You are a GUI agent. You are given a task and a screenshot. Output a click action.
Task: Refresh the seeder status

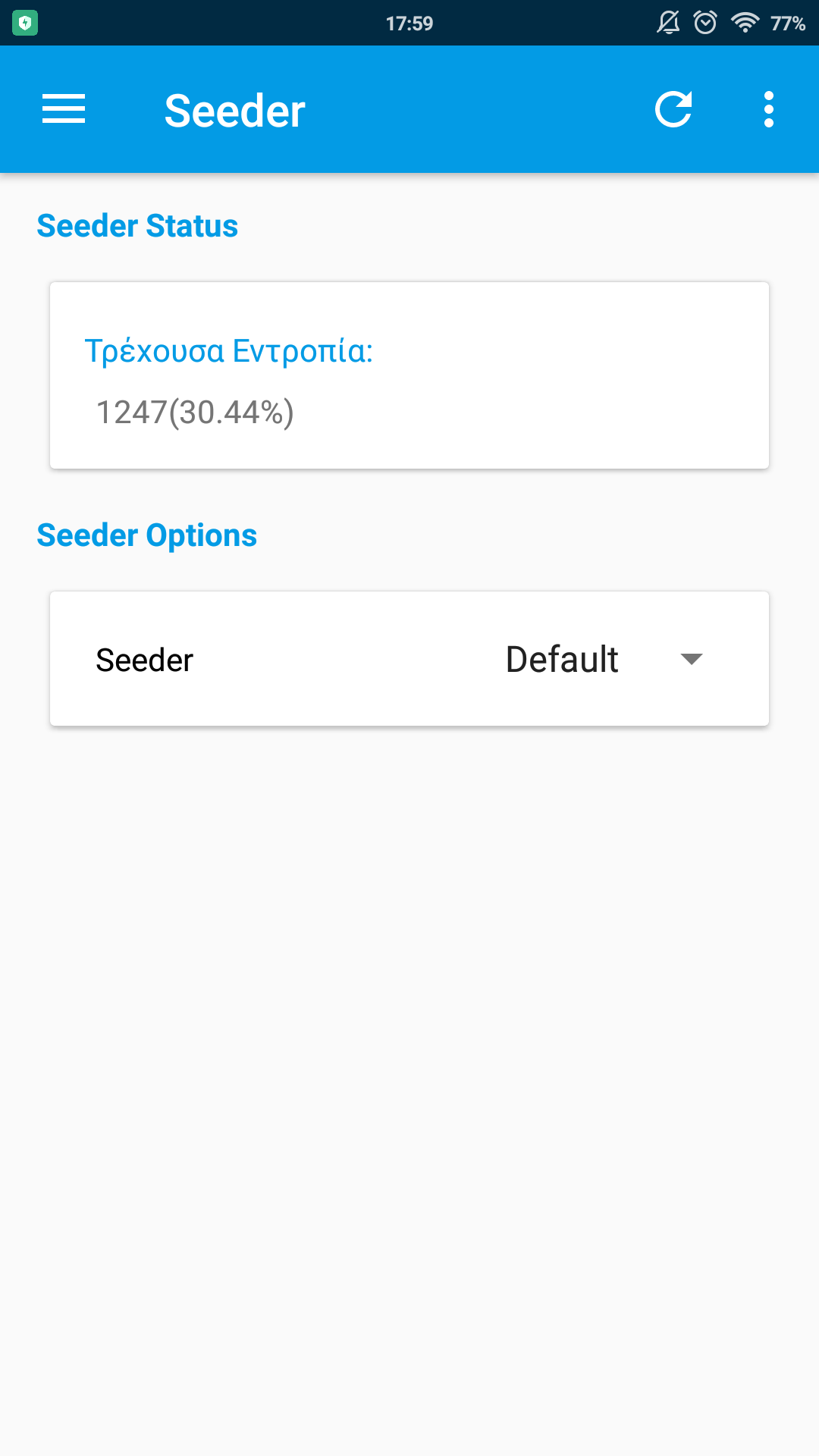click(673, 109)
